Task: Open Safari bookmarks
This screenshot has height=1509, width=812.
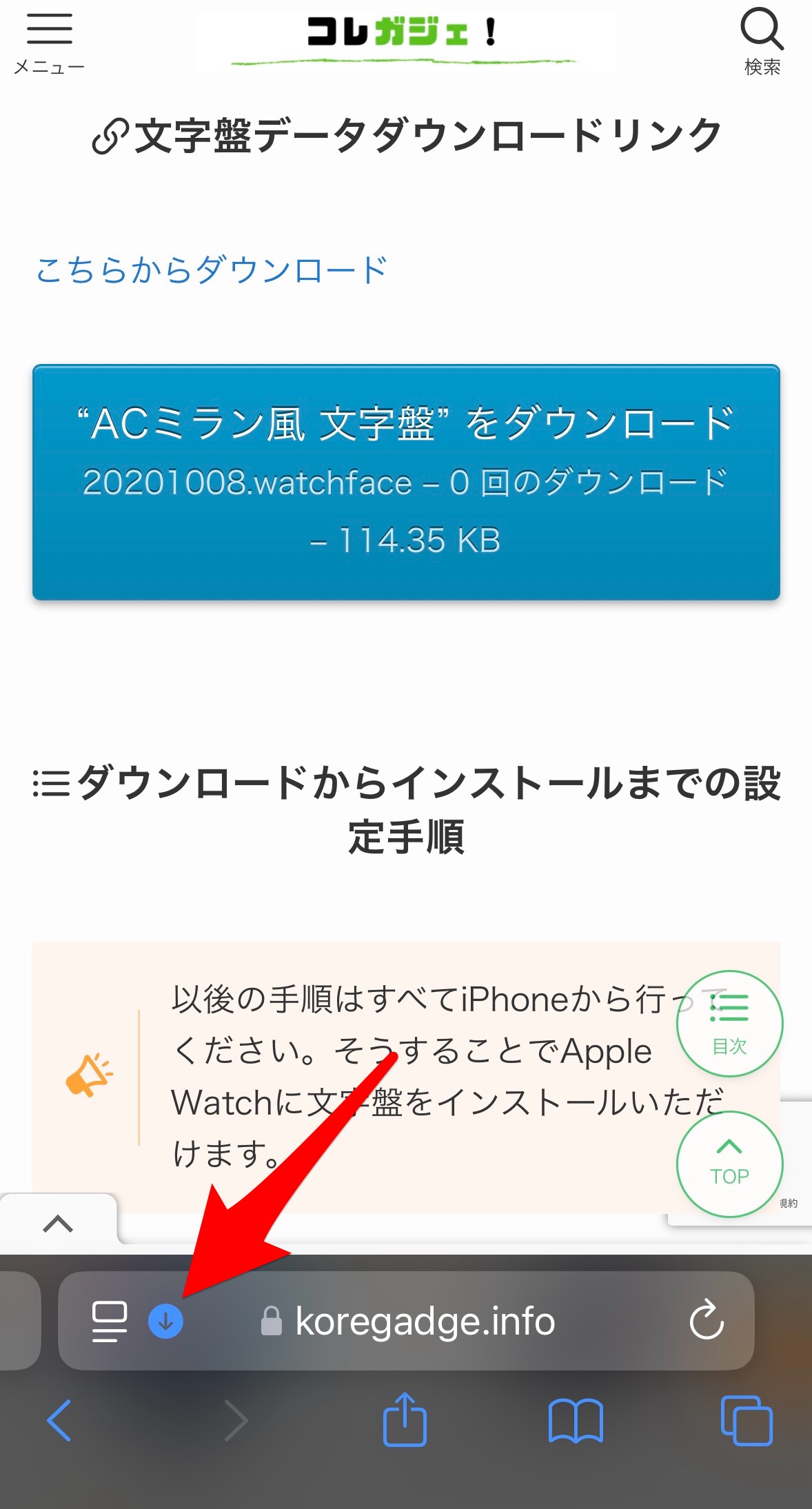Action: [576, 1420]
